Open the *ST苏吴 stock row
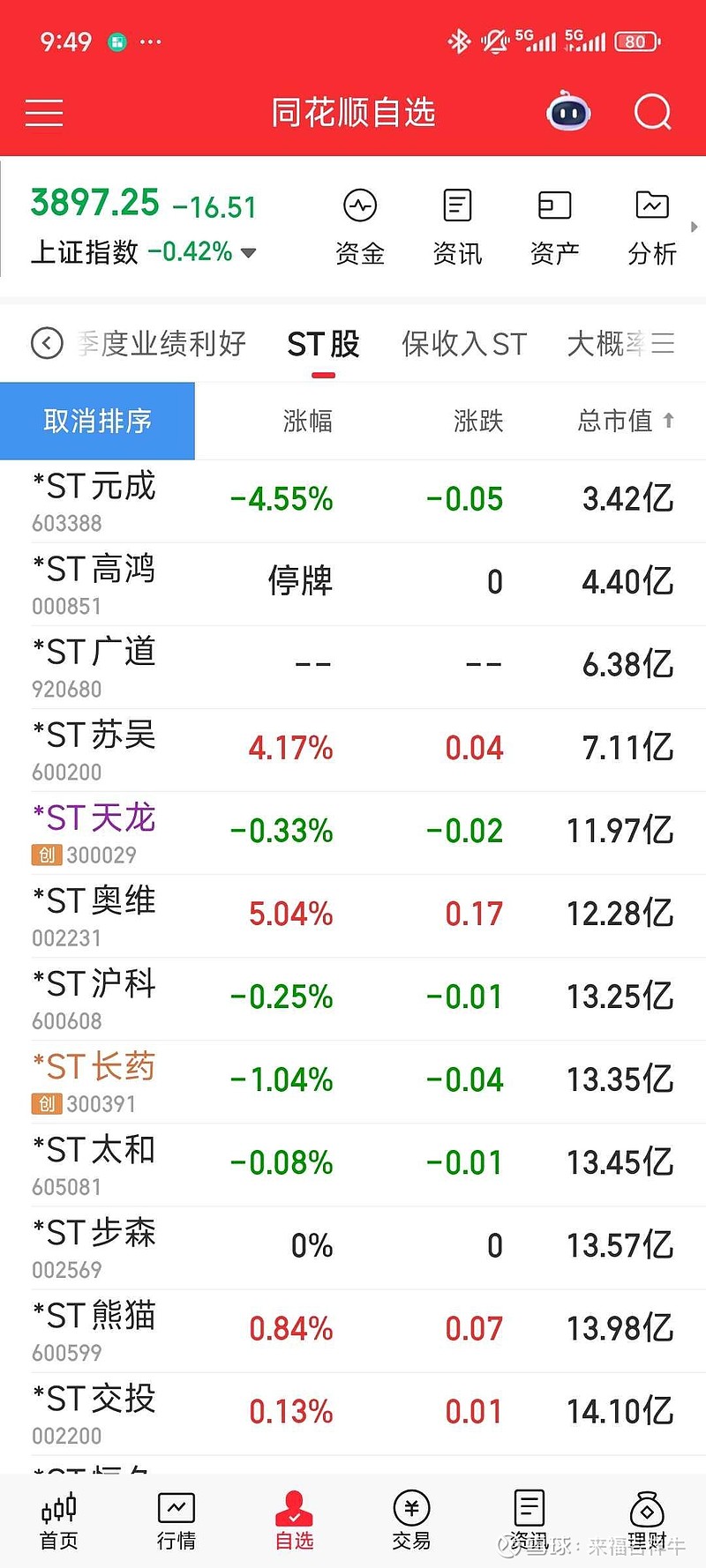The image size is (706, 1568). point(353,749)
